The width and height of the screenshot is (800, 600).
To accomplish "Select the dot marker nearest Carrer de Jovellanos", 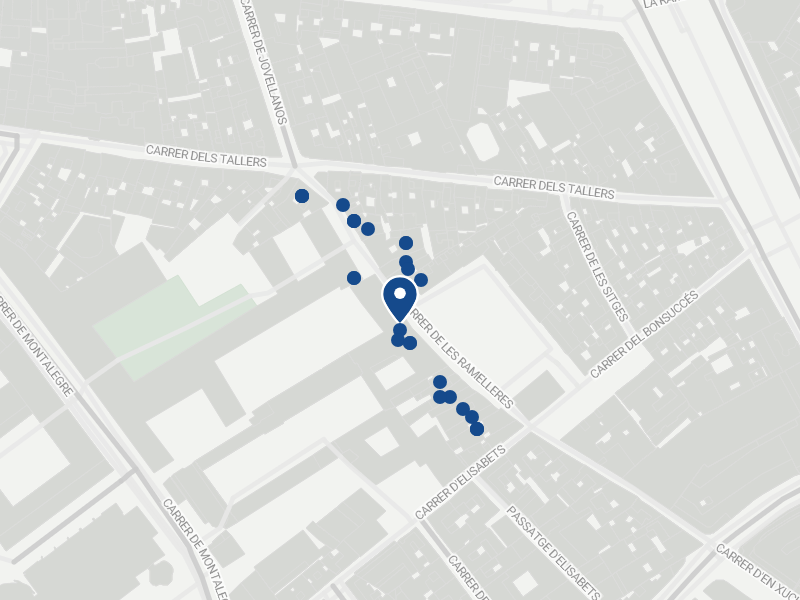I will coord(302,196).
